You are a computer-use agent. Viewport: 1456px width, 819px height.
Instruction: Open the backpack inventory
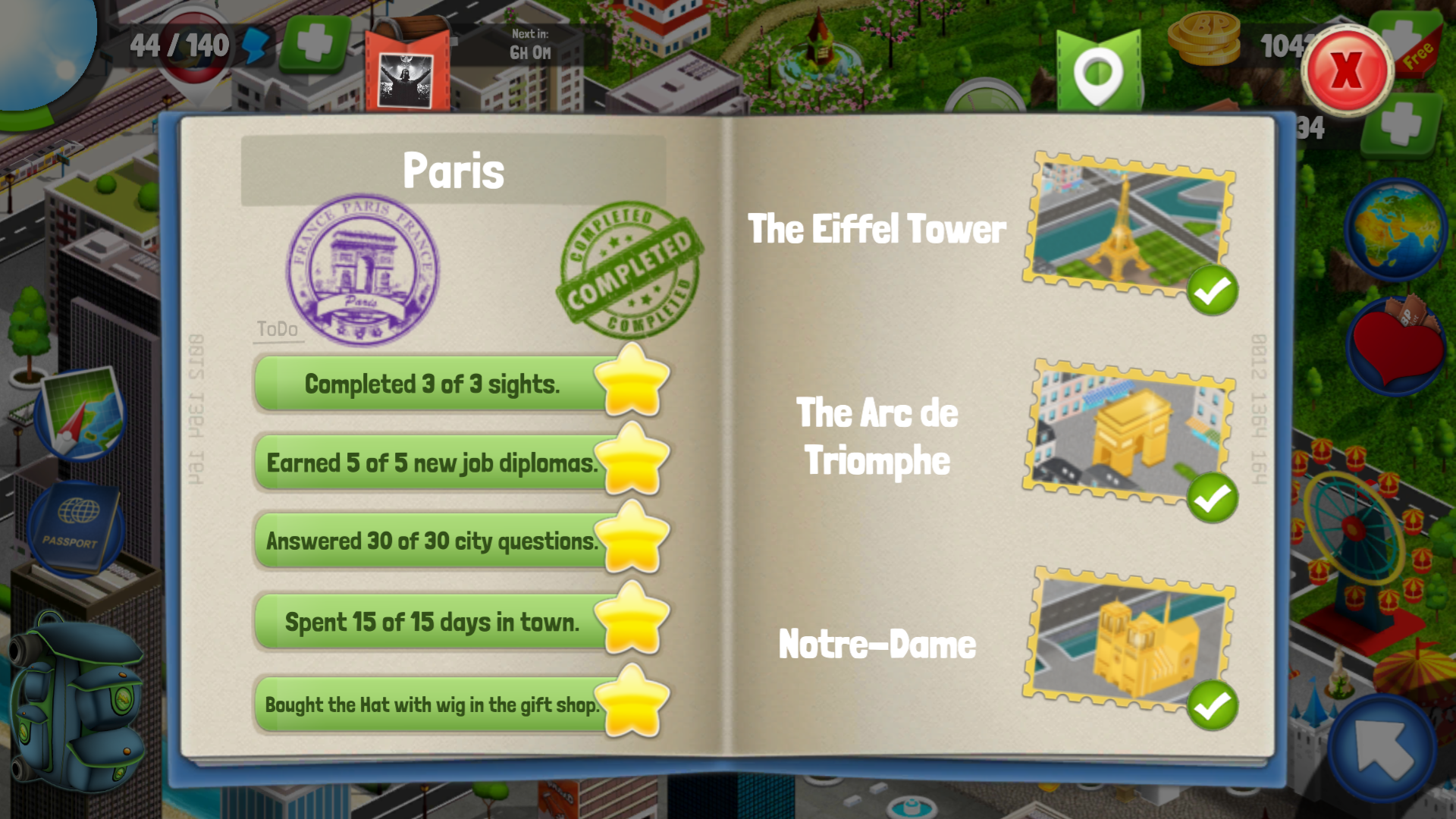pos(76,701)
